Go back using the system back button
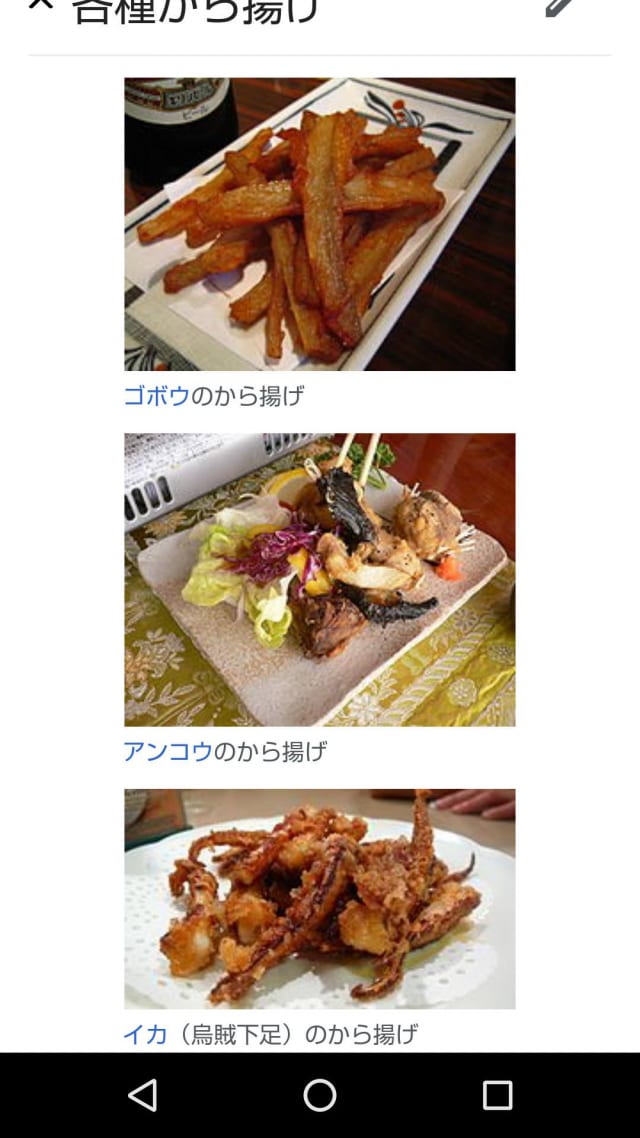 [142, 1095]
